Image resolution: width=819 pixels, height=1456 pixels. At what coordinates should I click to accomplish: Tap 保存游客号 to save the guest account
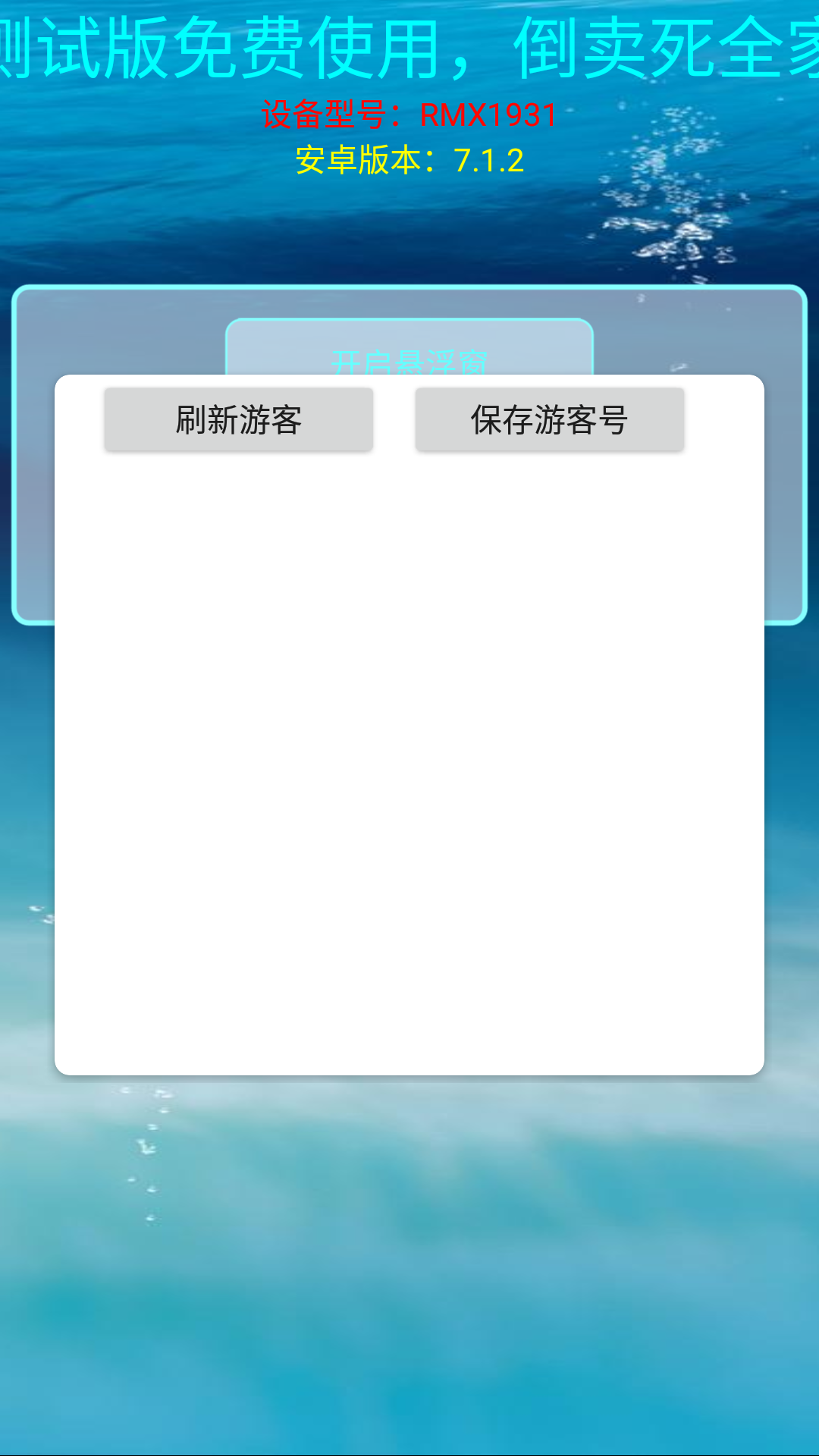pyautogui.click(x=549, y=419)
